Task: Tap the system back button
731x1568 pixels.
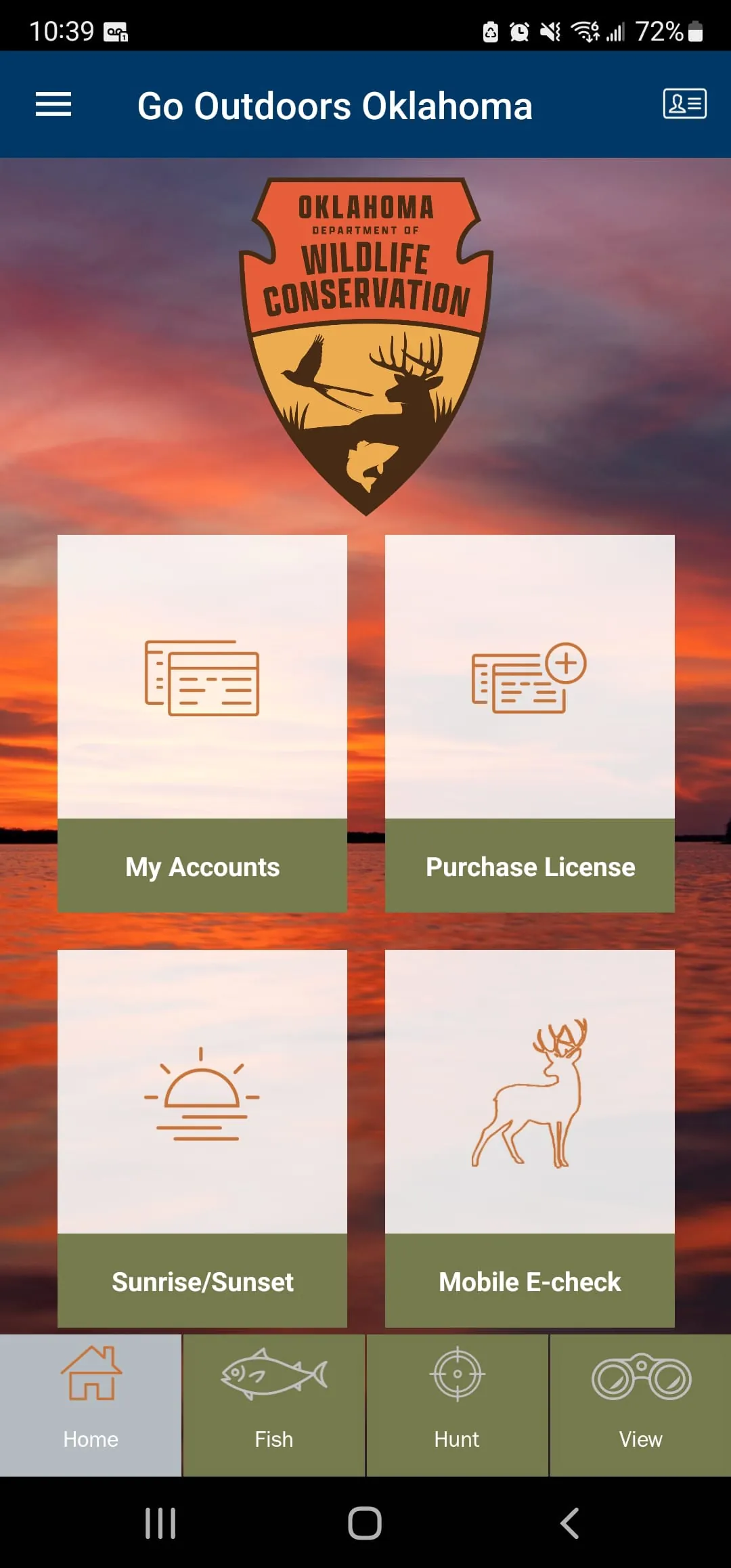Action: click(x=569, y=1523)
